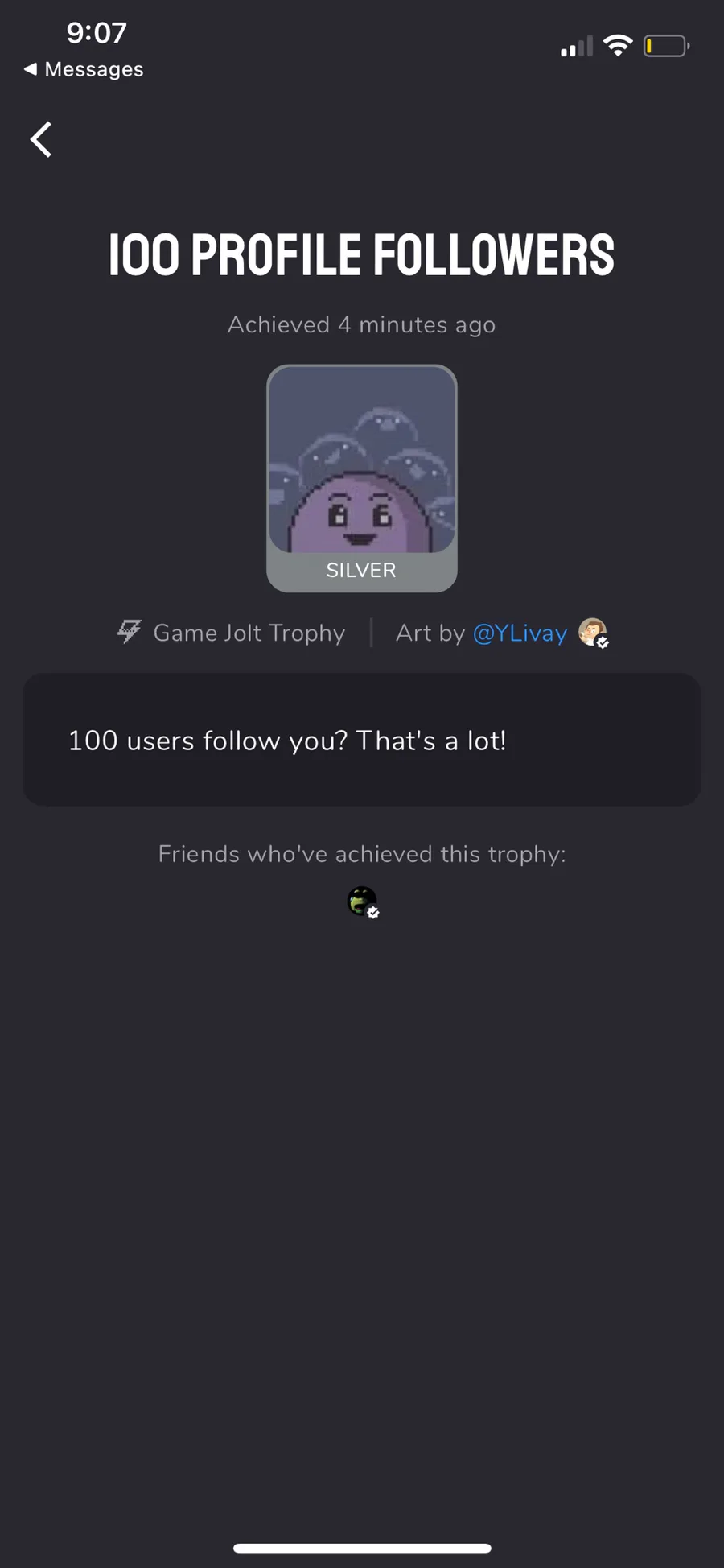Return to the Messages app
This screenshot has height=1568, width=724.
(84, 70)
